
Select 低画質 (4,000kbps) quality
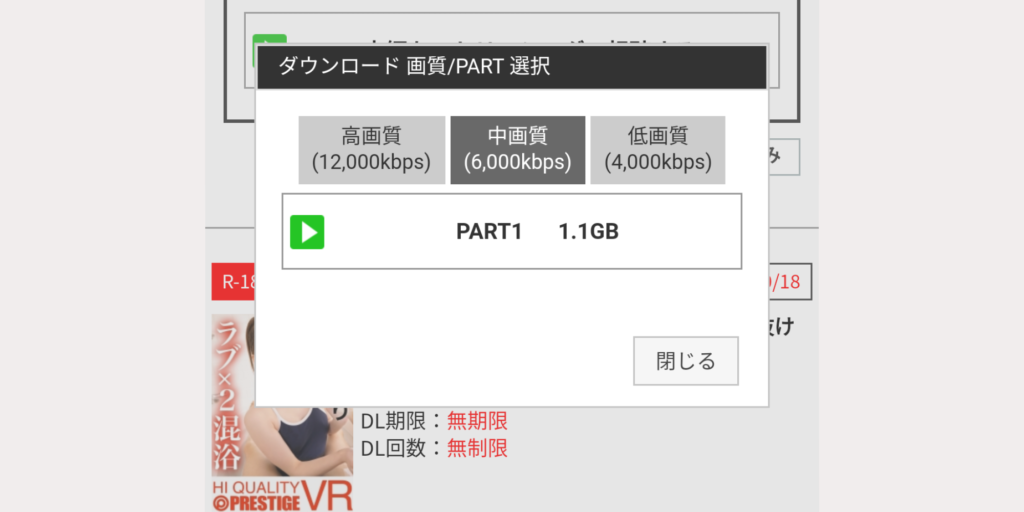(657, 150)
